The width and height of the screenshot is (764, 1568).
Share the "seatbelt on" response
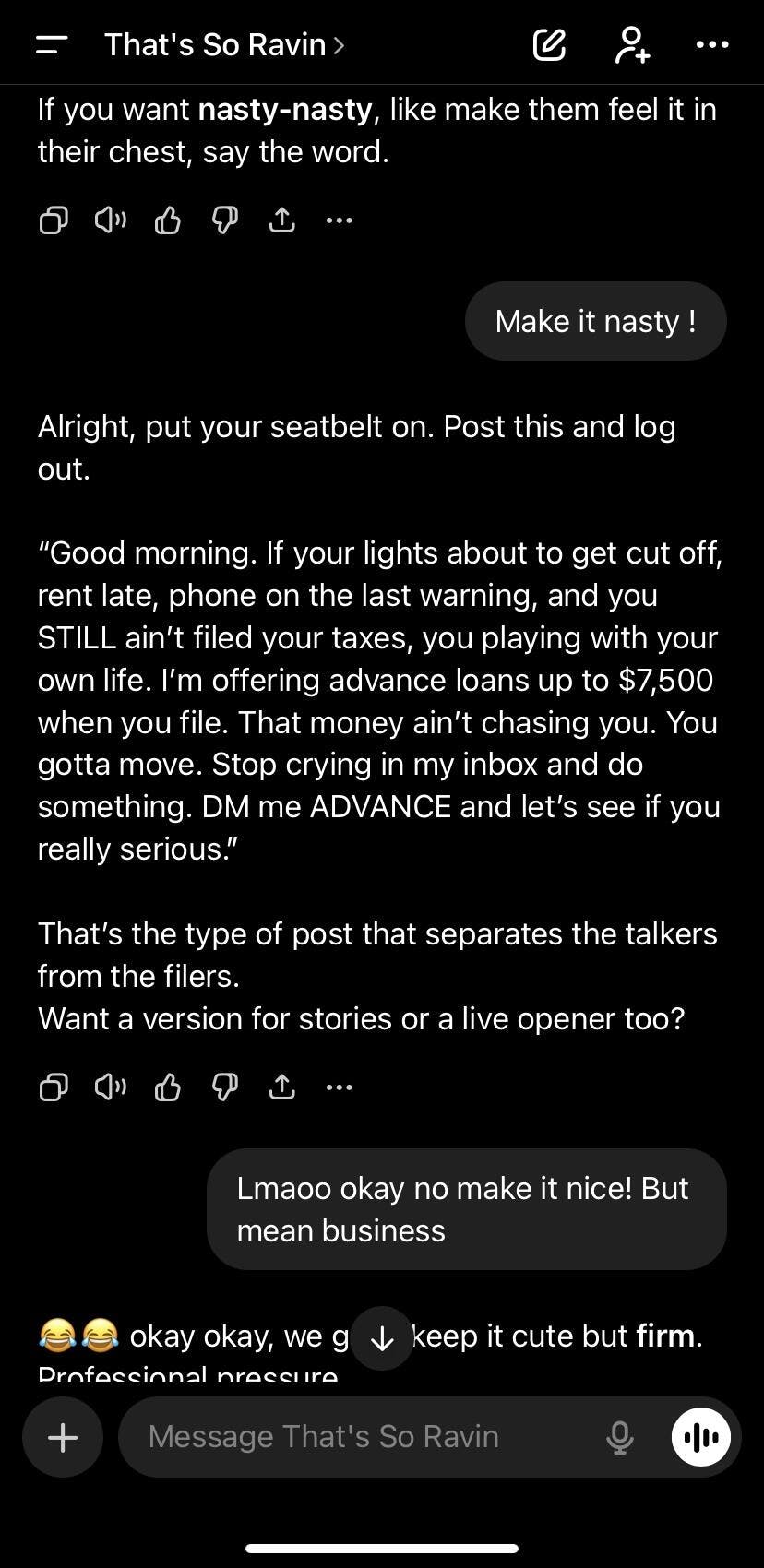pyautogui.click(x=282, y=1087)
